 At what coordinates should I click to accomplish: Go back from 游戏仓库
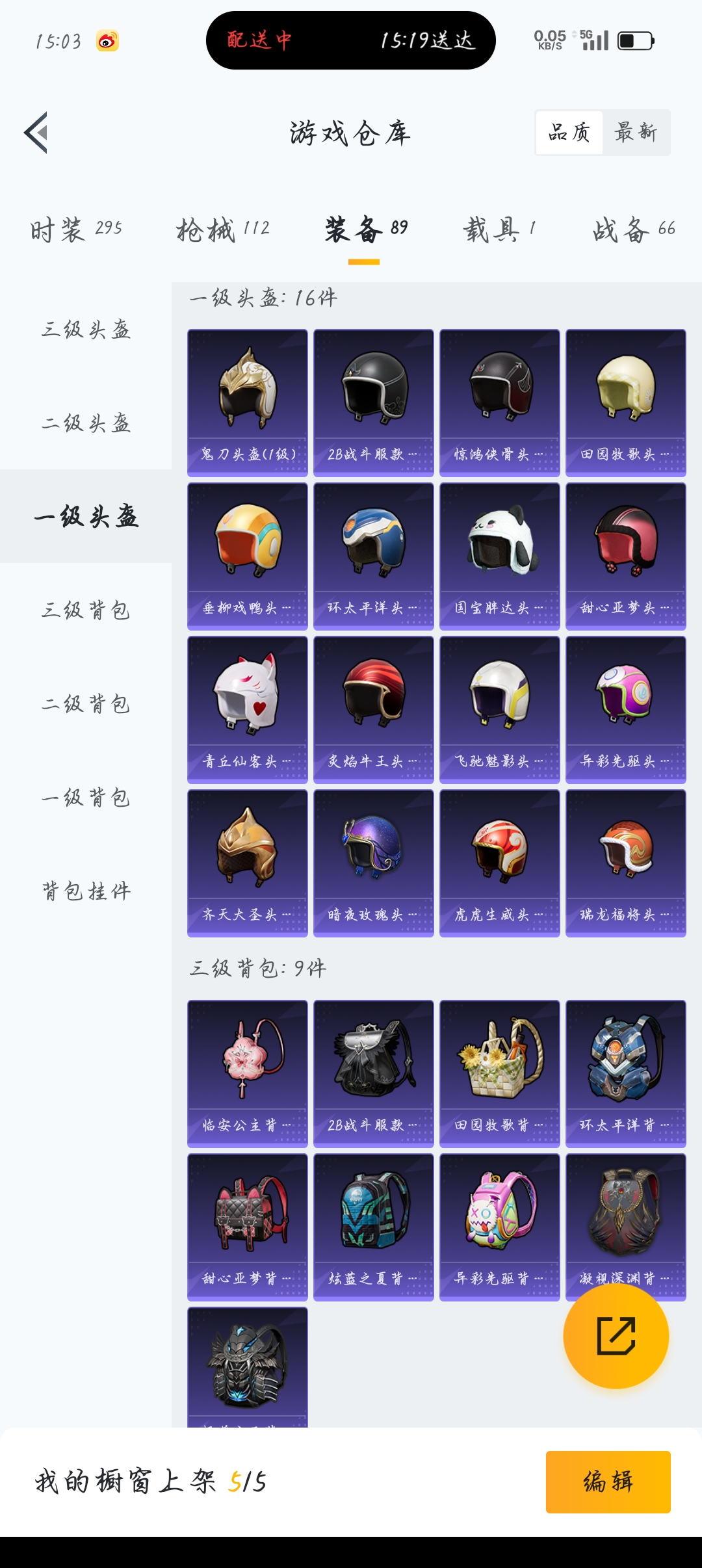coord(36,133)
